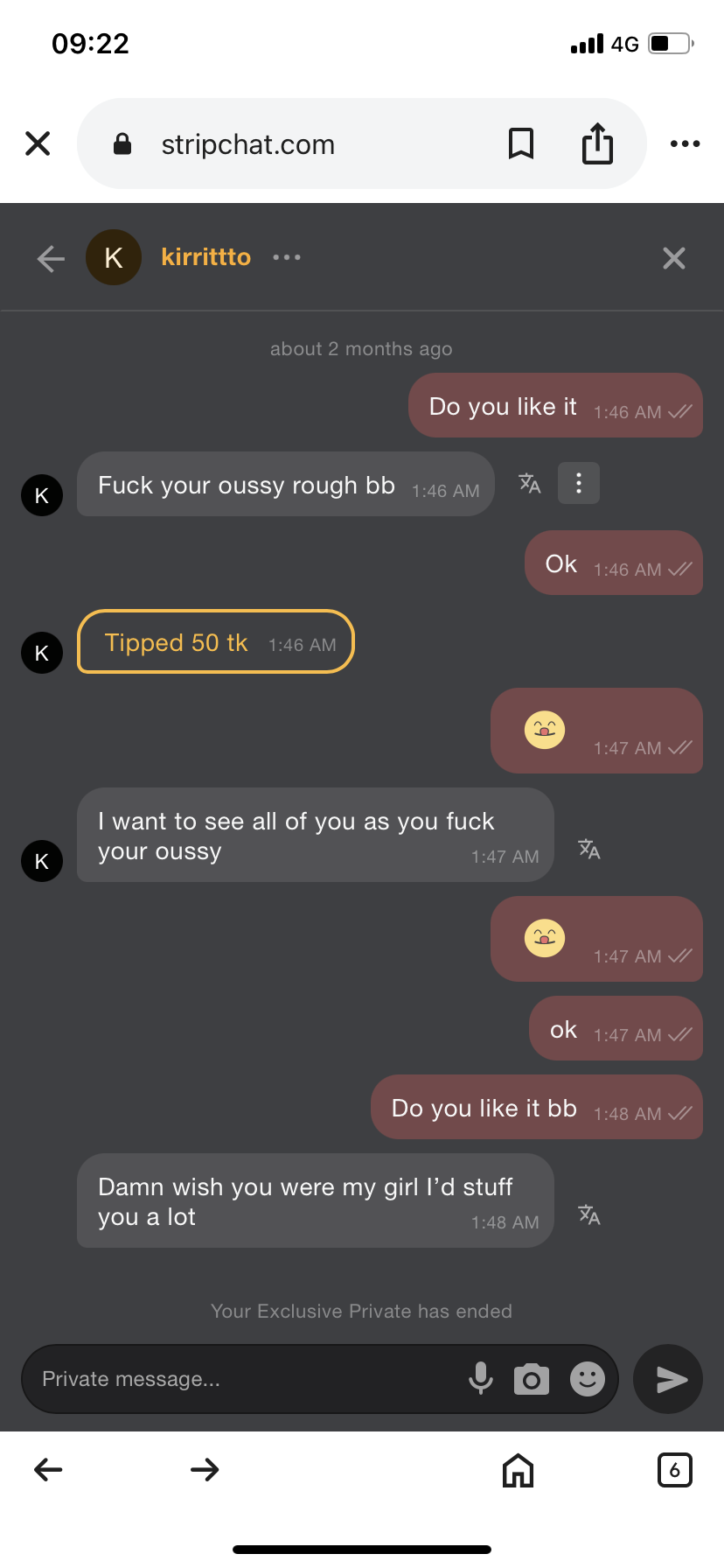The width and height of the screenshot is (724, 1568).
Task: Navigate back in browser toolbar
Action: pos(48,1469)
